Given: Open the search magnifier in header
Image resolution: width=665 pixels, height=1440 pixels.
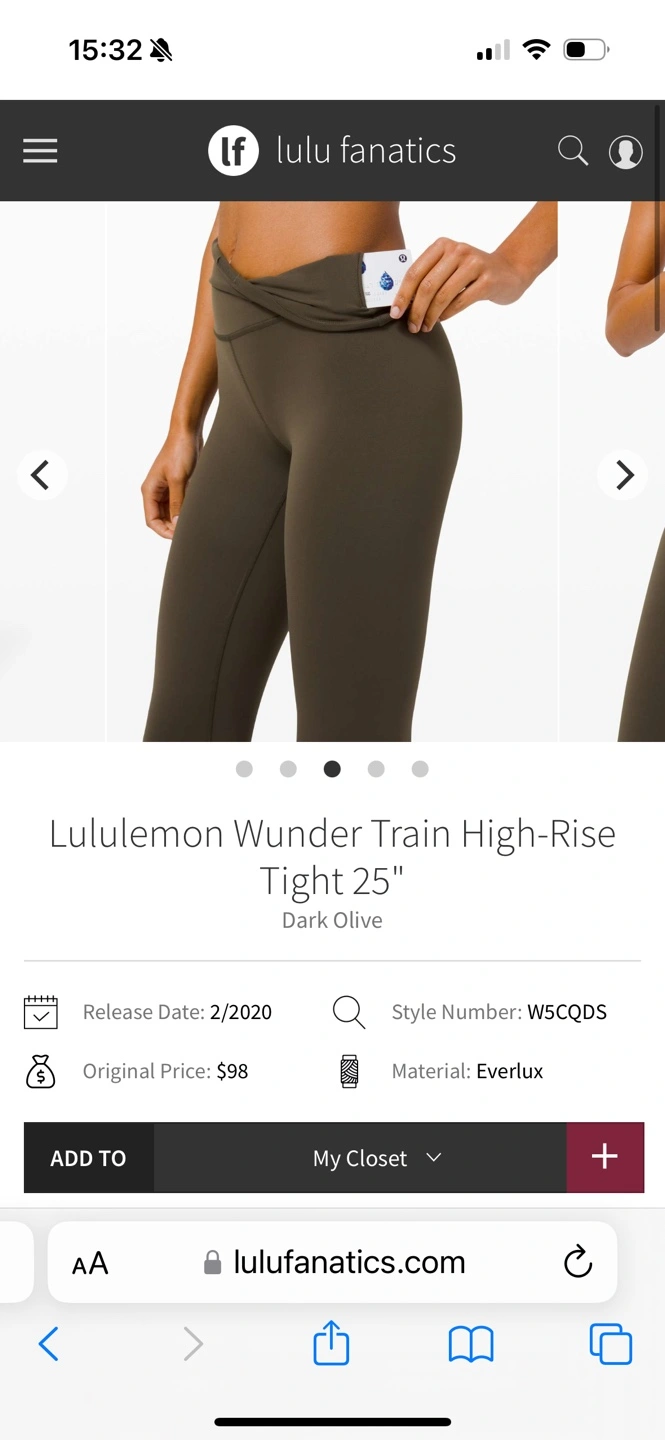Looking at the screenshot, I should pyautogui.click(x=573, y=151).
